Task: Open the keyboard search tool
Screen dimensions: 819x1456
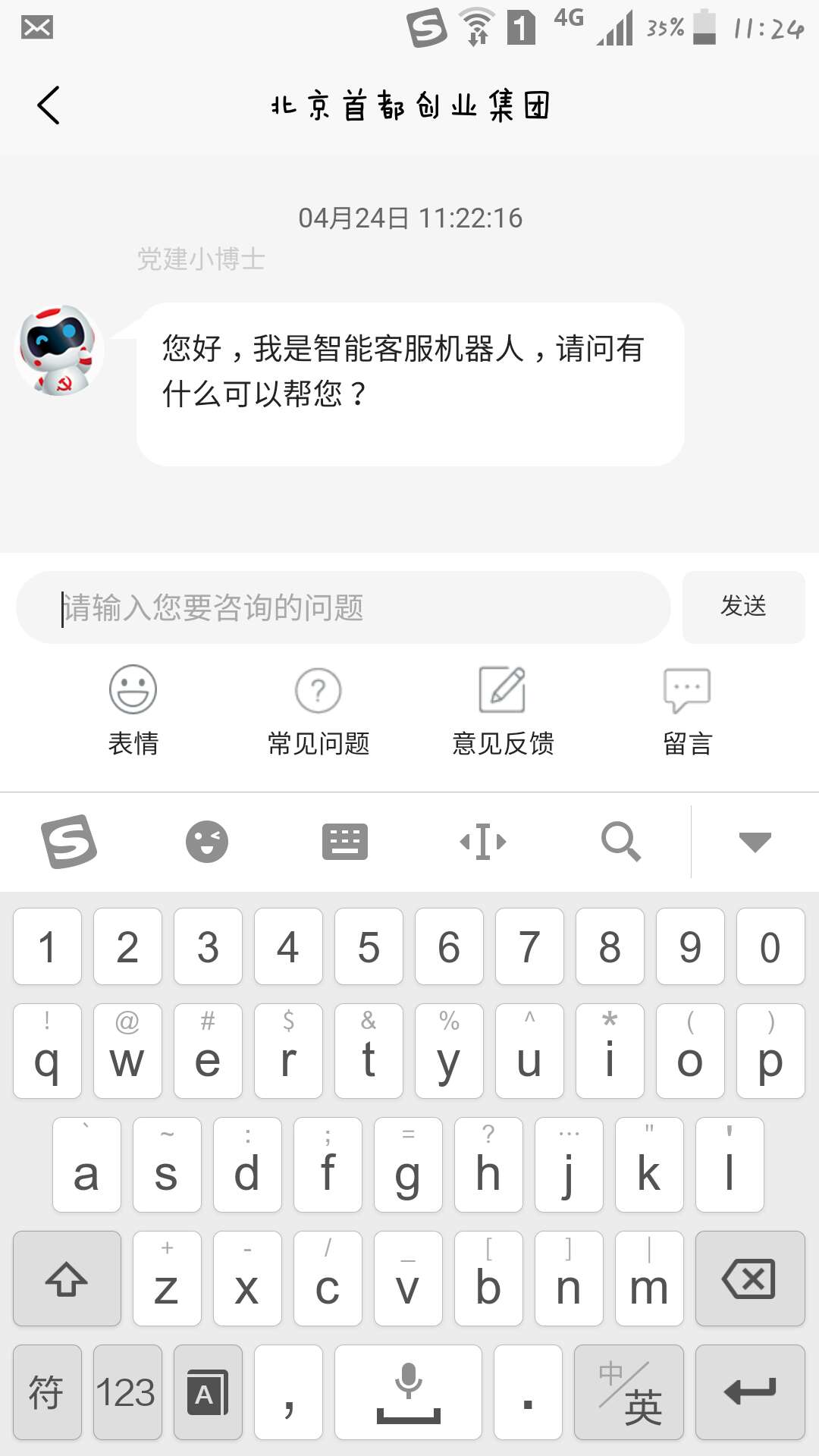Action: pyautogui.click(x=621, y=842)
